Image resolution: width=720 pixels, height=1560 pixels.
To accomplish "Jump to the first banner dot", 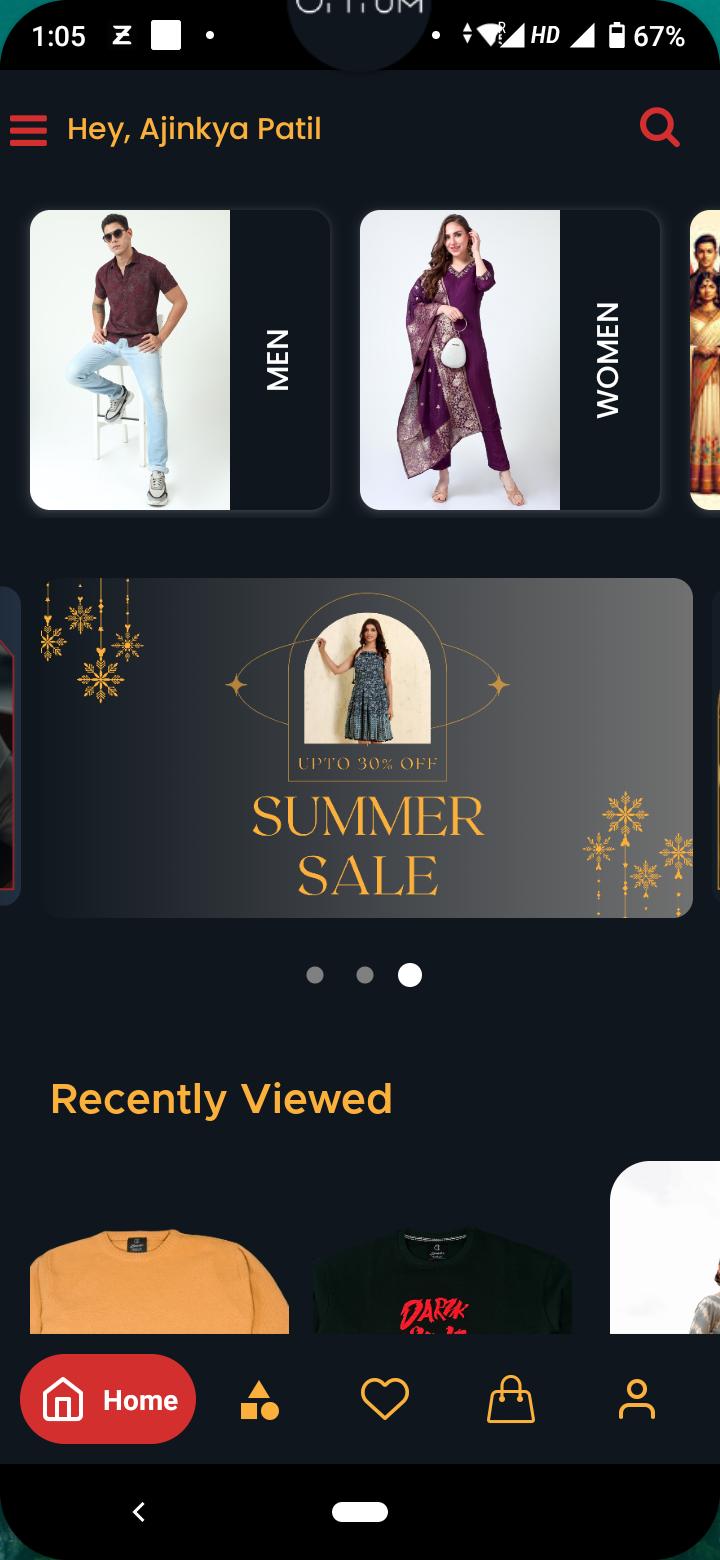I will [315, 975].
